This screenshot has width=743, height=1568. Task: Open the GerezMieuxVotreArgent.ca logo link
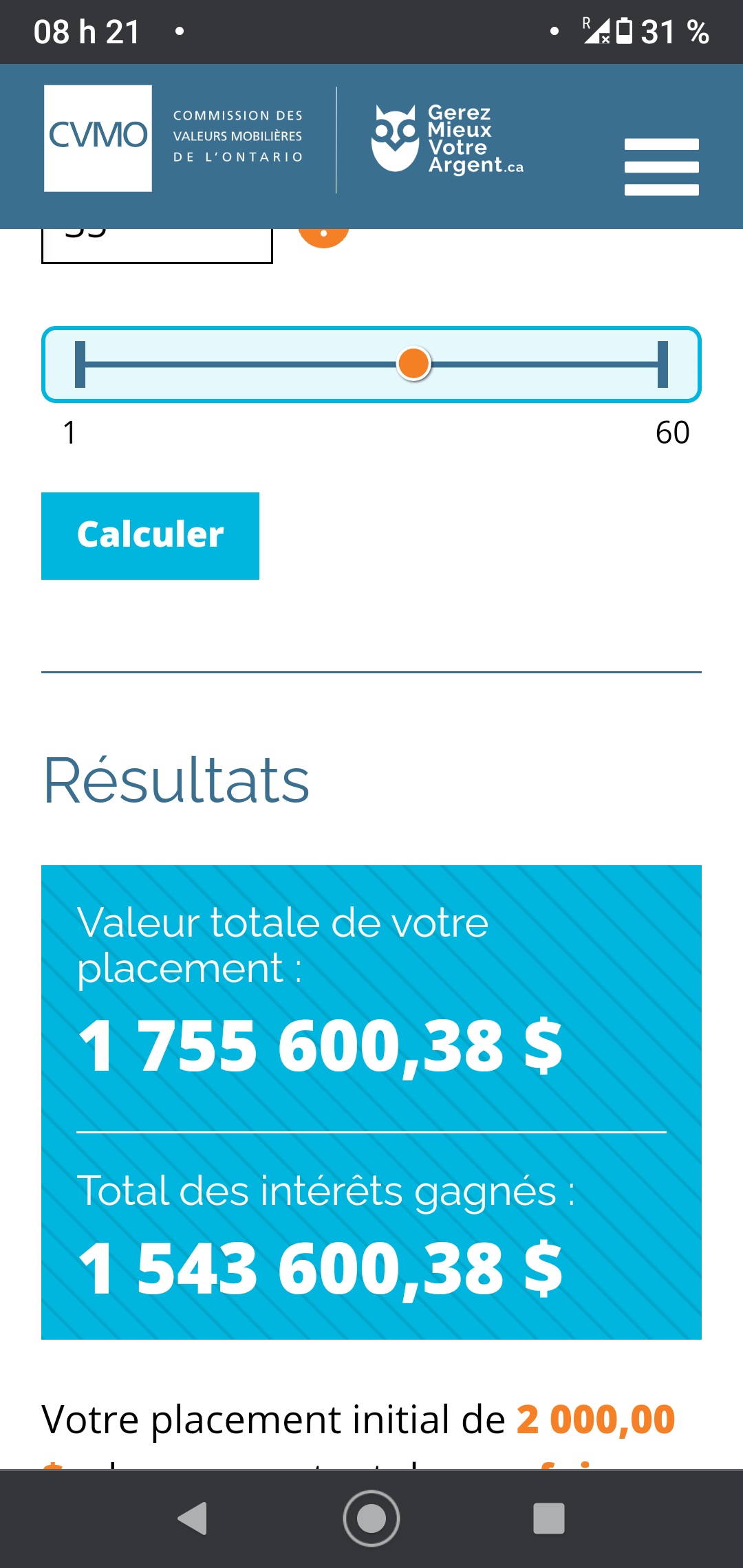(x=448, y=139)
